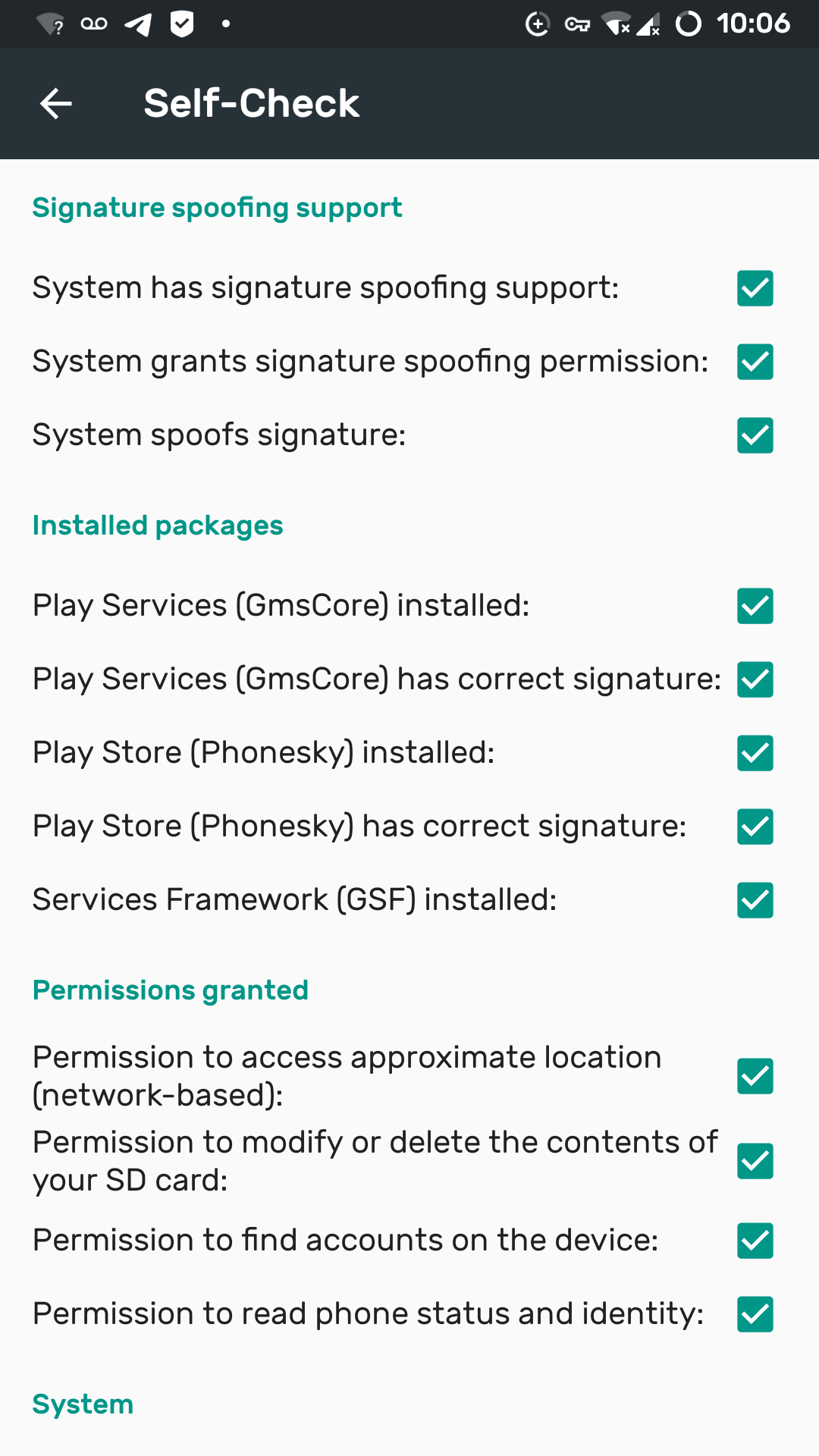Tap Play Services (GmsCore) installed checkbox
This screenshot has width=819, height=1456.
[x=755, y=606]
